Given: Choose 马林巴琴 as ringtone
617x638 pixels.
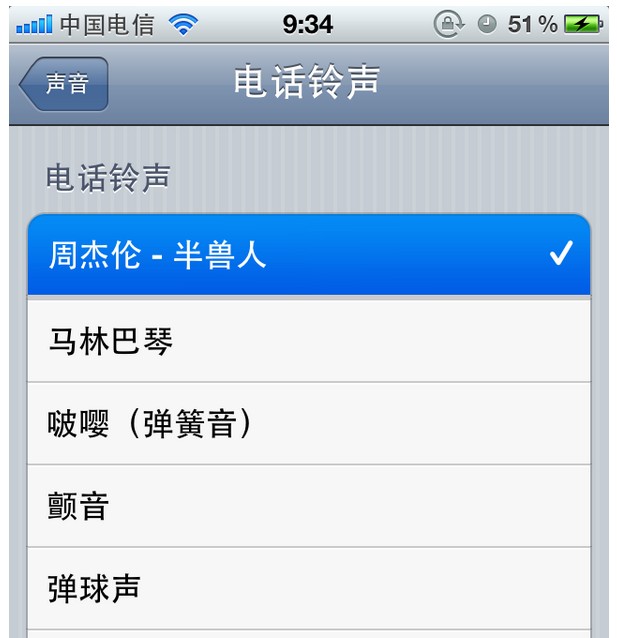Looking at the screenshot, I should click(308, 341).
